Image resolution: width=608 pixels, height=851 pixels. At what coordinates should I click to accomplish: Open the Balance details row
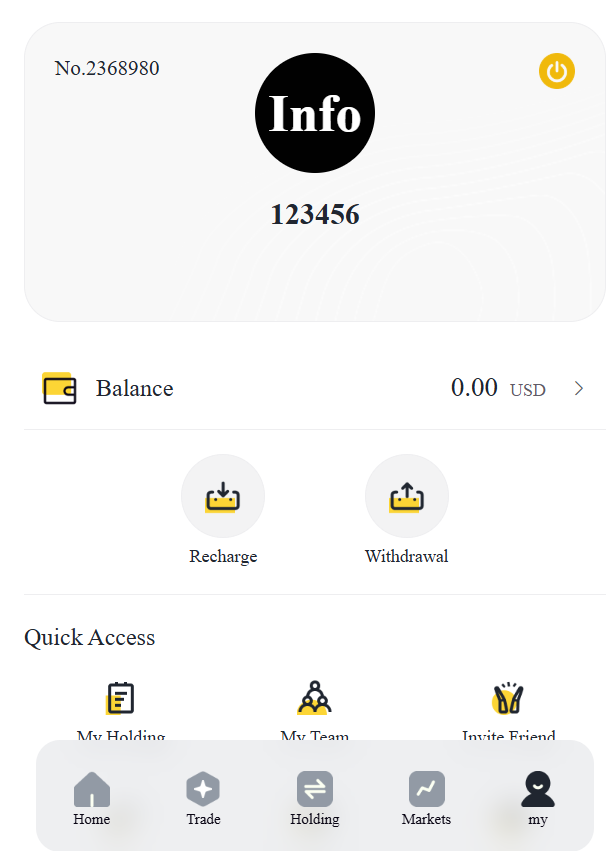[314, 388]
